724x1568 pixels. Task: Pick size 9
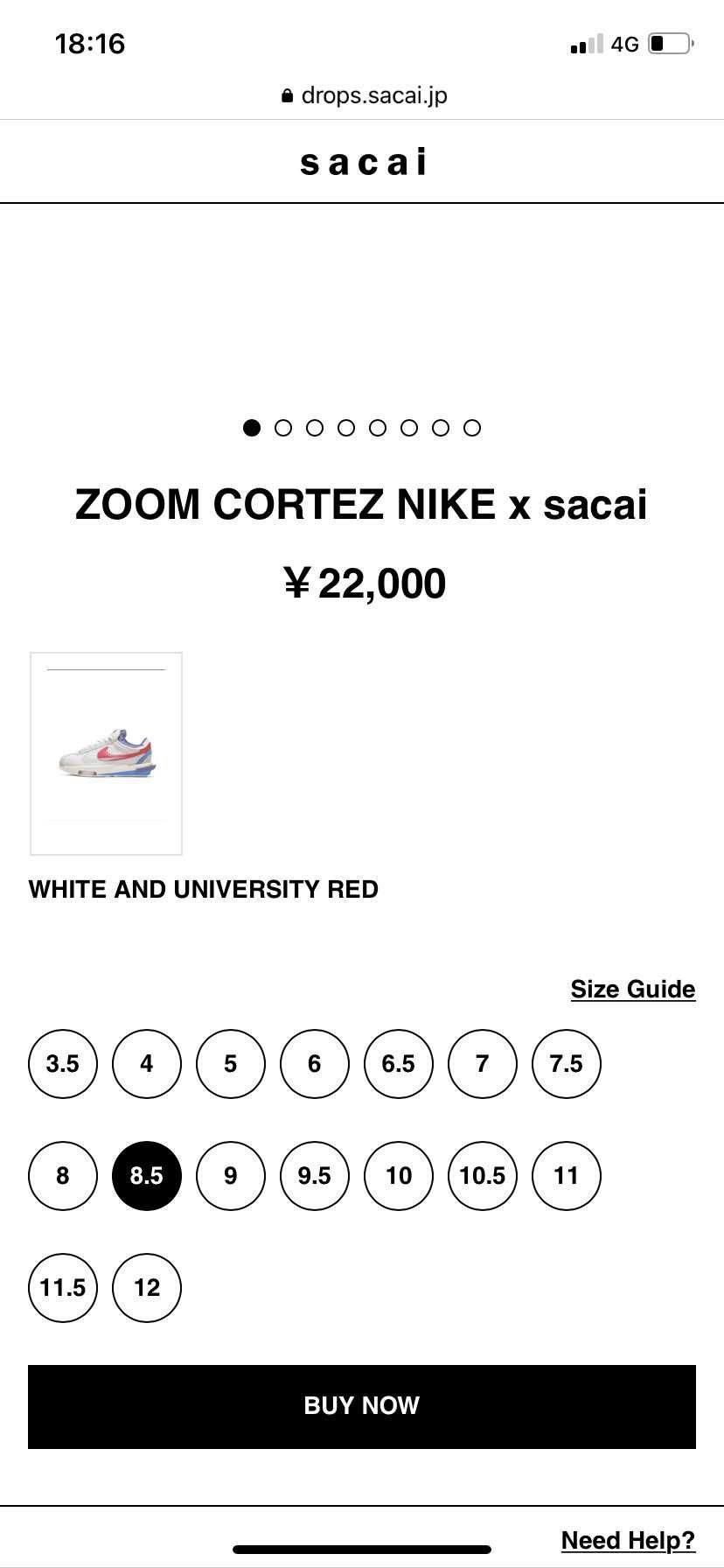[x=231, y=1176]
